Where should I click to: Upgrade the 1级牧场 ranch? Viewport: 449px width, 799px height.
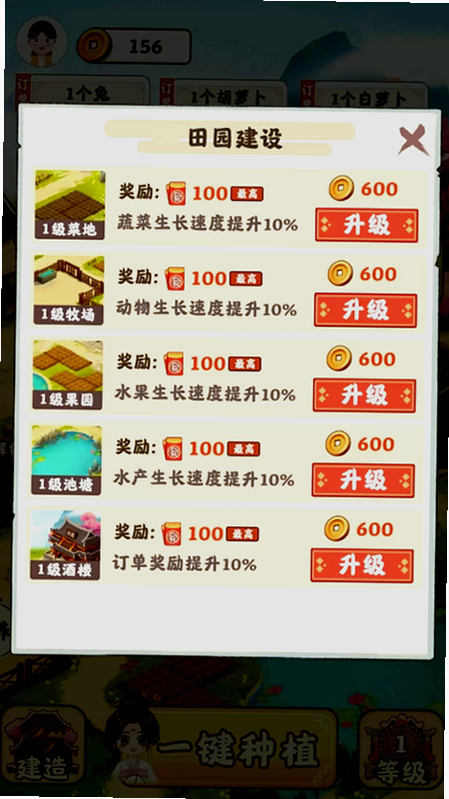365,310
